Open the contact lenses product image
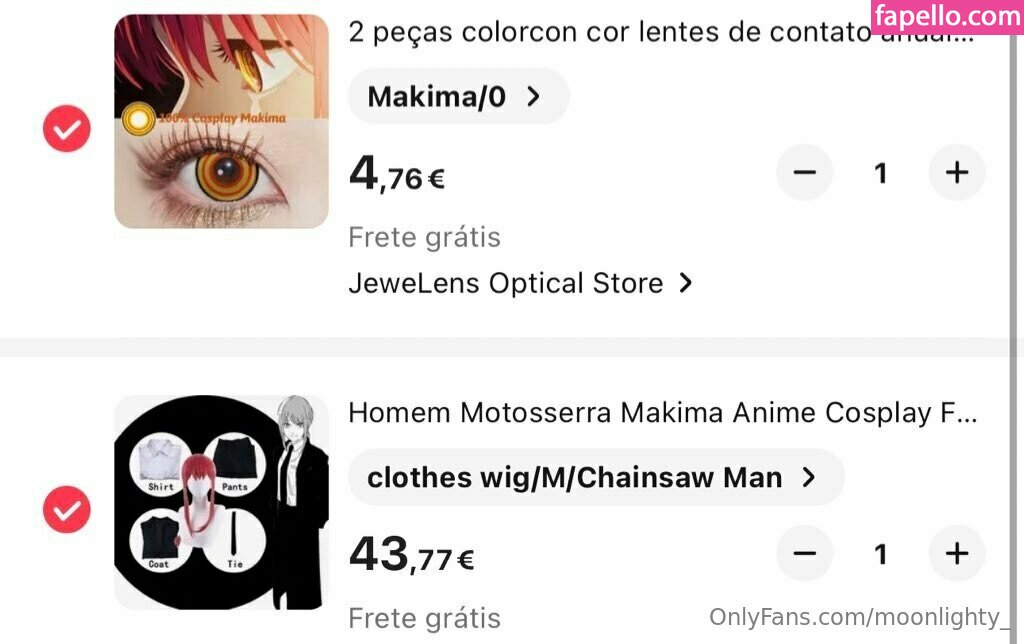Image resolution: width=1024 pixels, height=644 pixels. [x=221, y=121]
